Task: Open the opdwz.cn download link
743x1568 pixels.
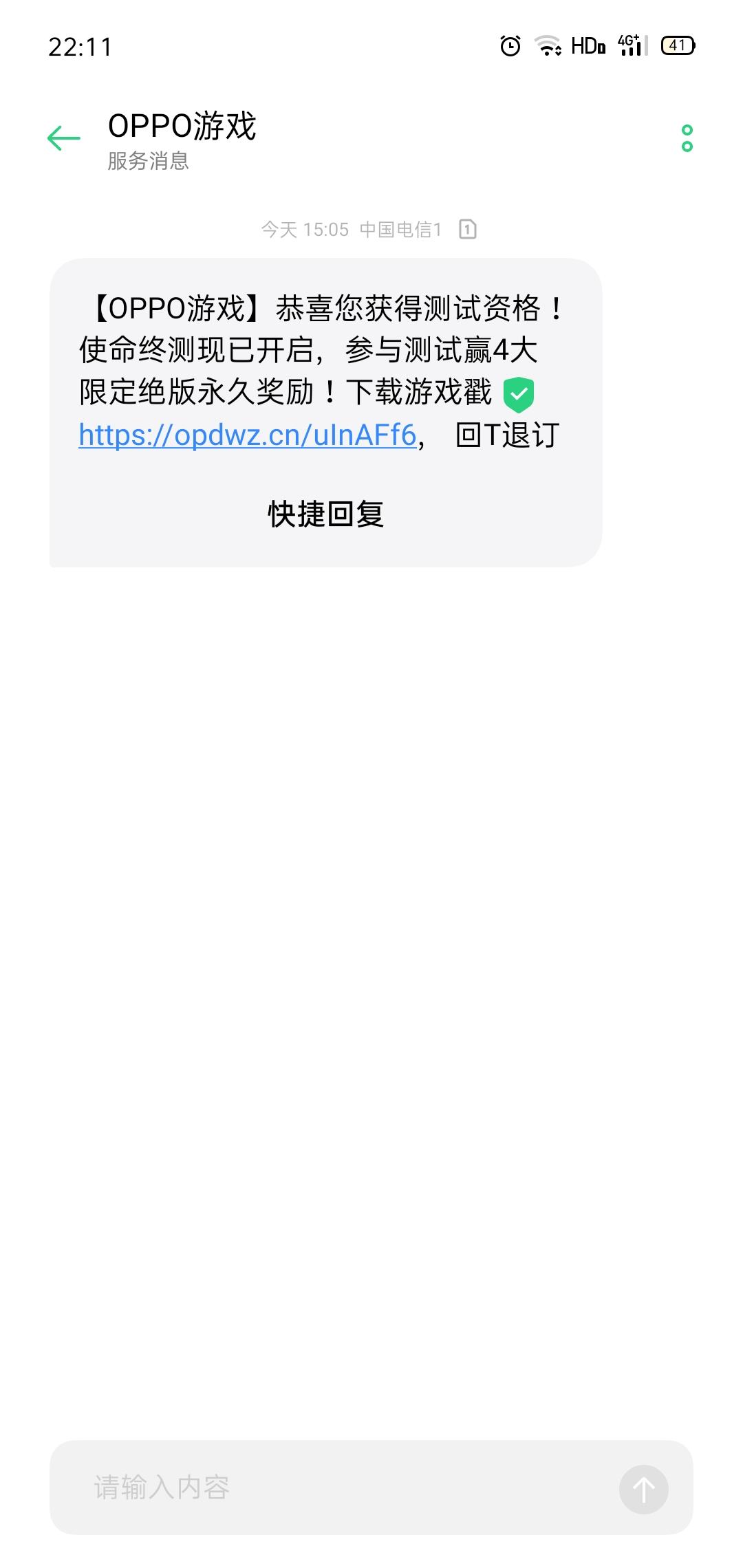Action: [248, 435]
